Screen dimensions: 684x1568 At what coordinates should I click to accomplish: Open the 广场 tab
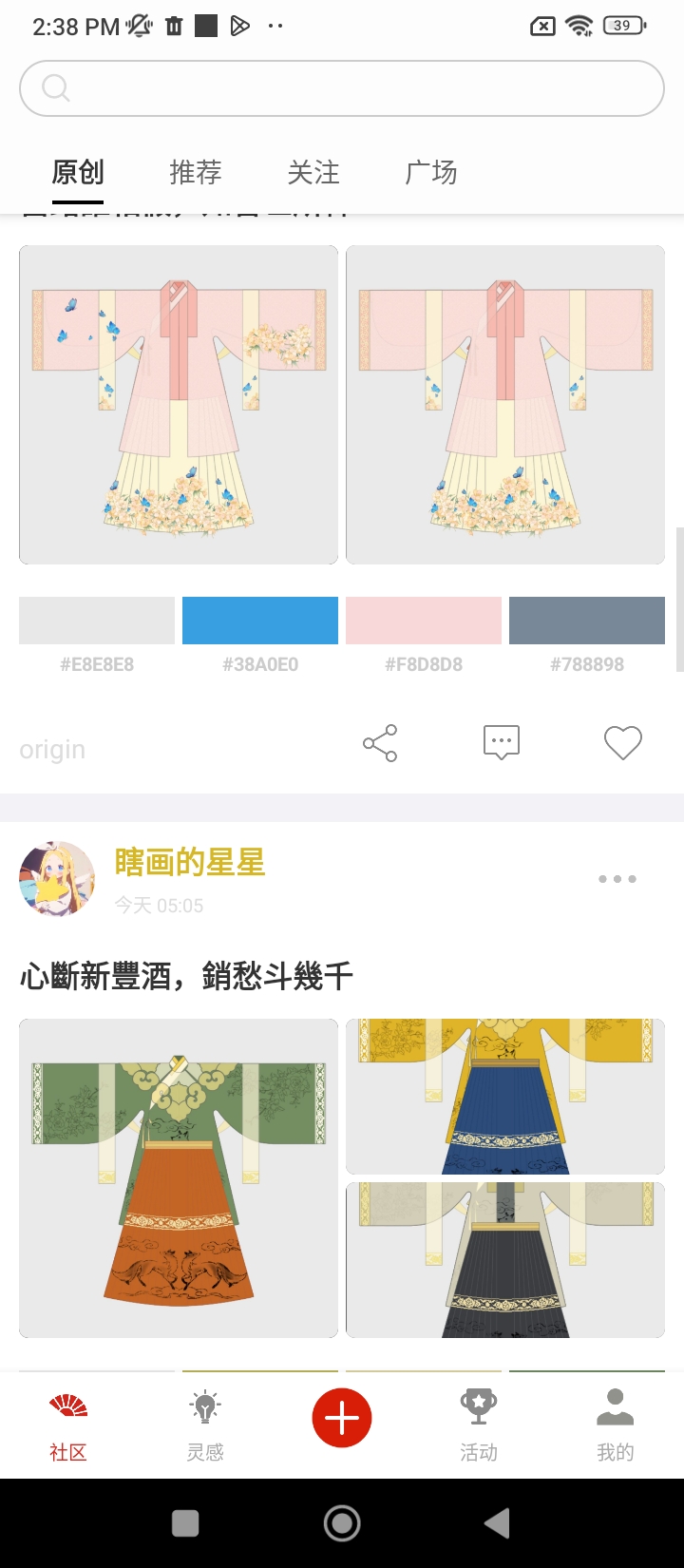tap(431, 172)
